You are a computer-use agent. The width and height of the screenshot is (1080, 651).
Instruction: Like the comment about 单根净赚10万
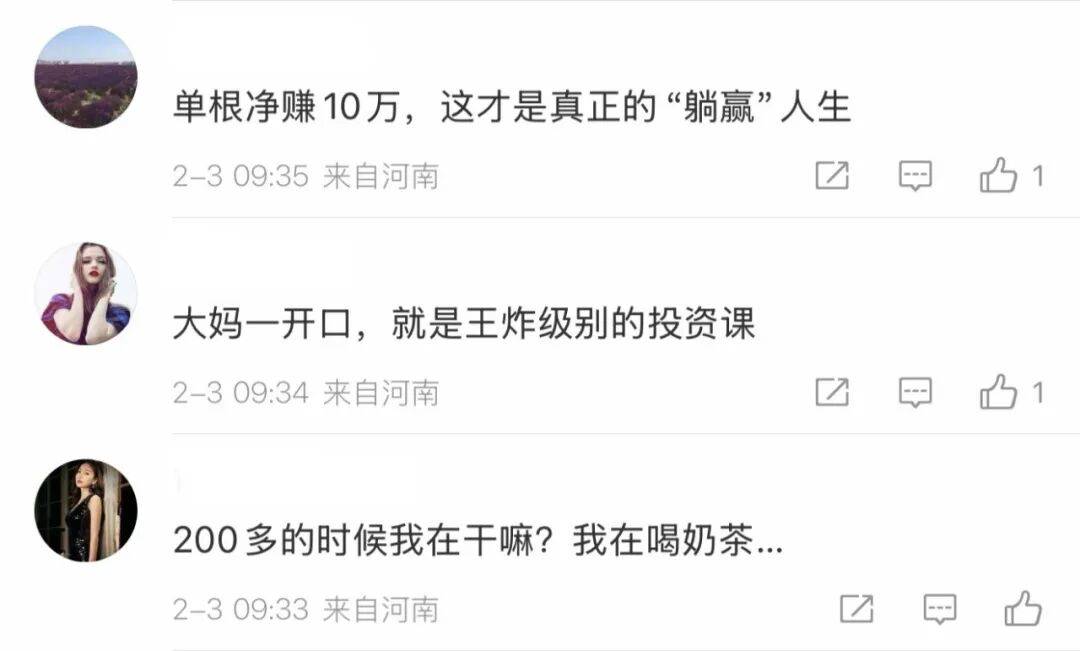point(999,177)
